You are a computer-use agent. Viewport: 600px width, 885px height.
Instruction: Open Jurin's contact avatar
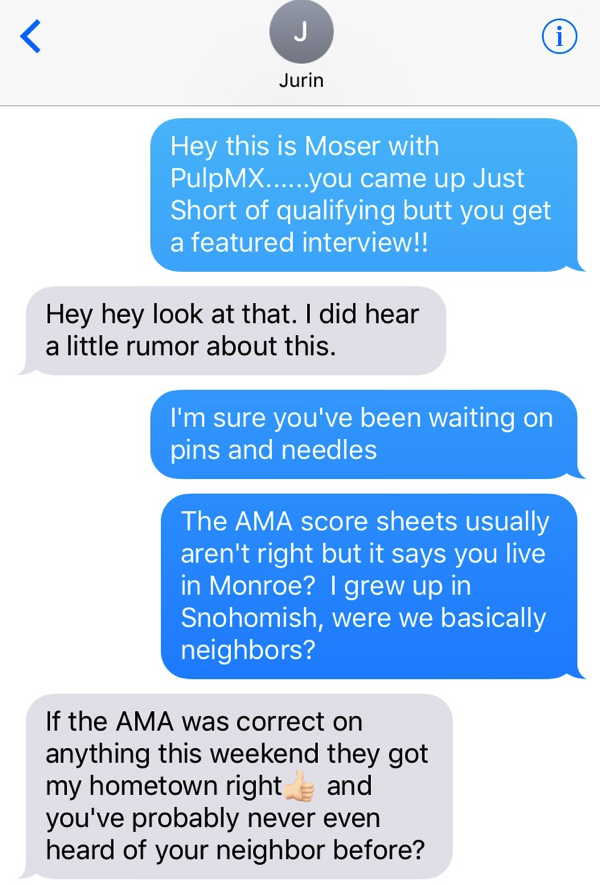[301, 33]
